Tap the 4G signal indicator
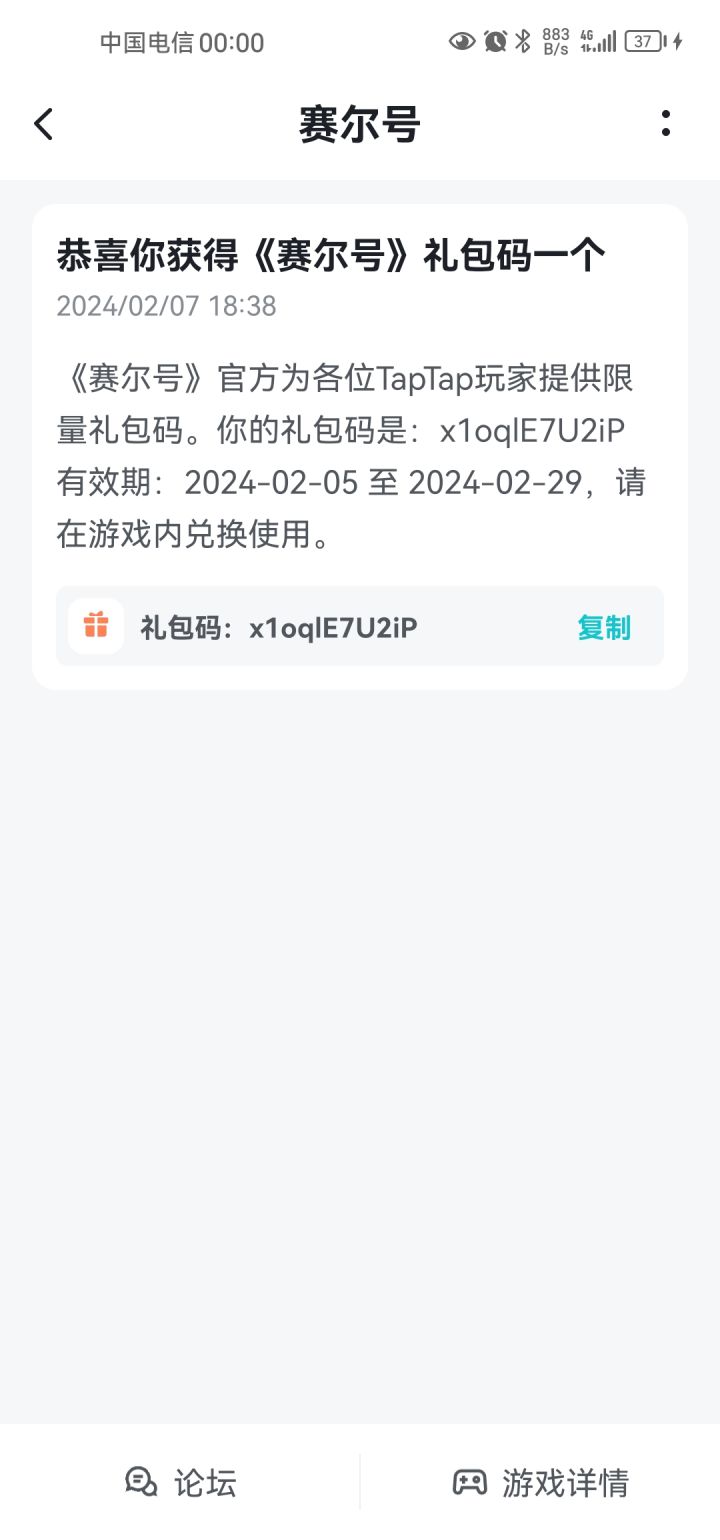Screen dimensions: 720x1540 595,41
